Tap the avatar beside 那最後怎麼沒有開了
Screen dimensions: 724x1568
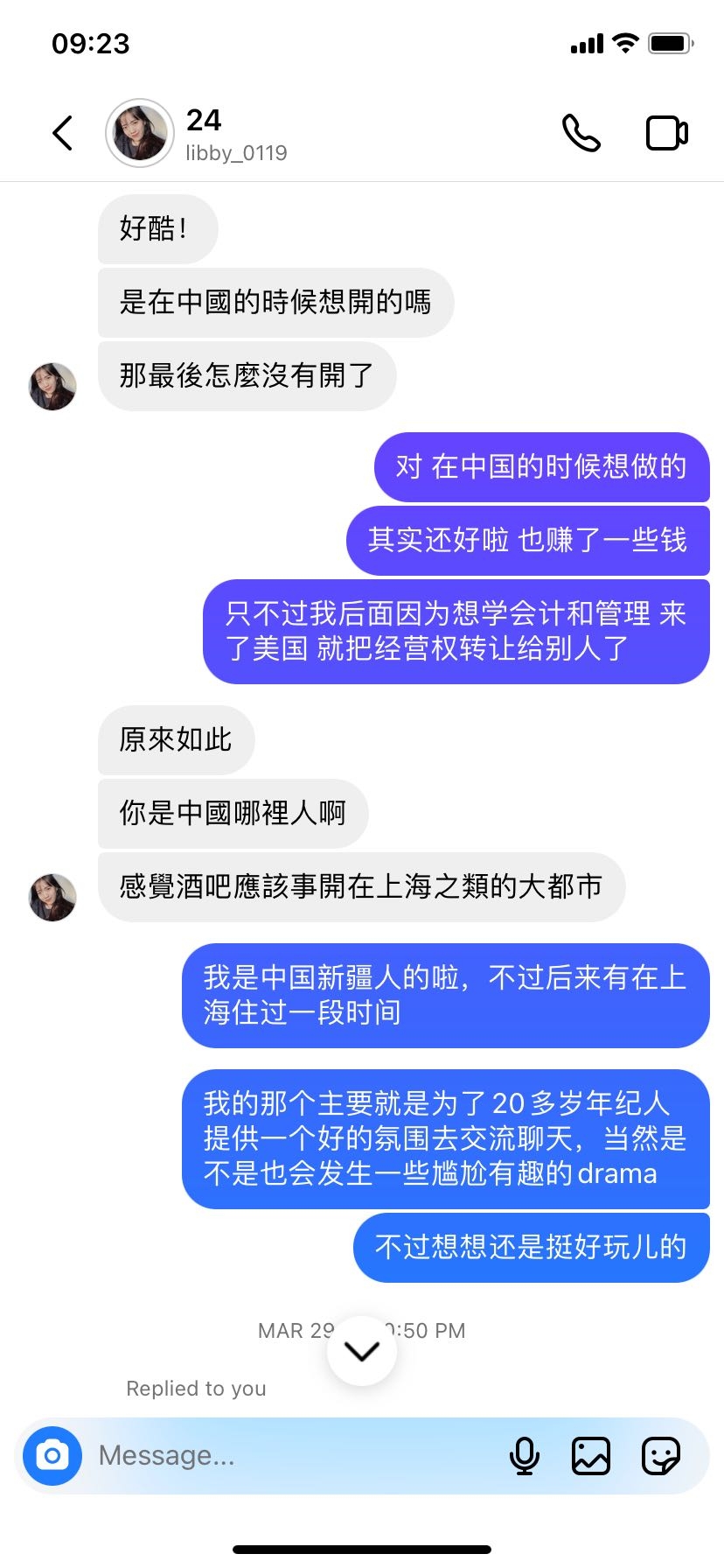coord(52,387)
